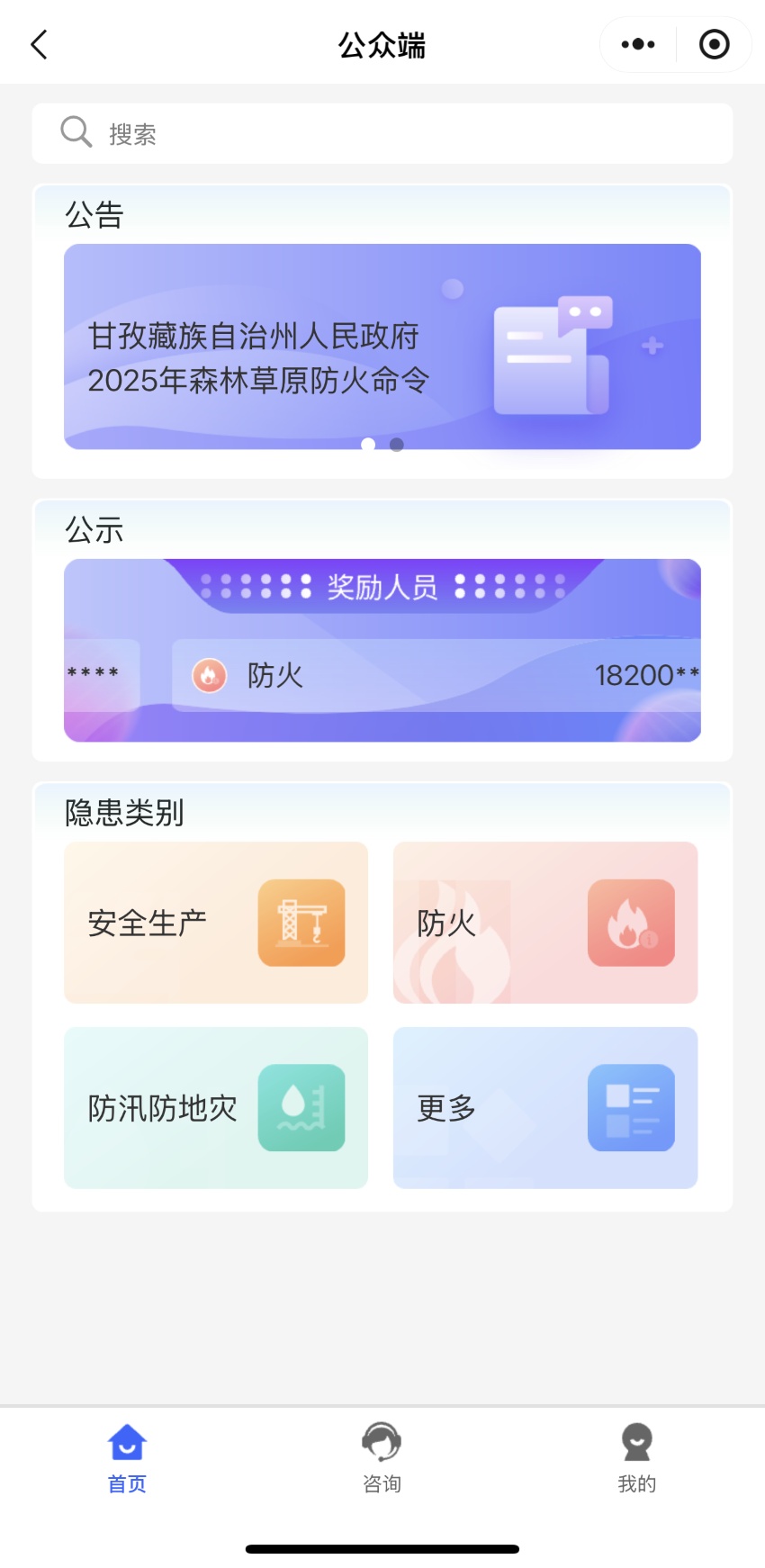Viewport: 765px width, 1568px height.
Task: Open the 更多 list icon
Action: tap(630, 1108)
